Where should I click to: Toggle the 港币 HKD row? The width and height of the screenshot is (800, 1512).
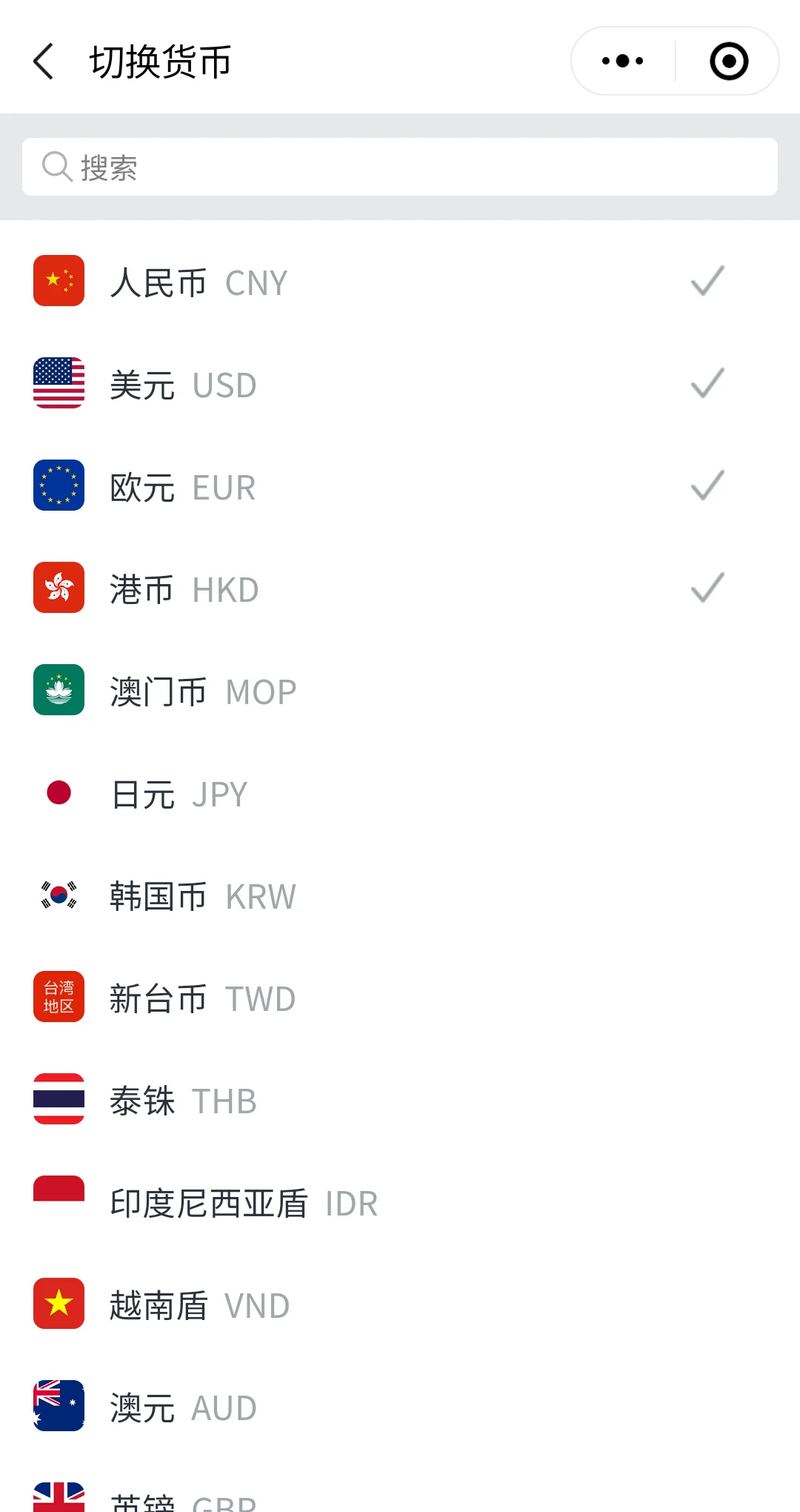tap(400, 589)
